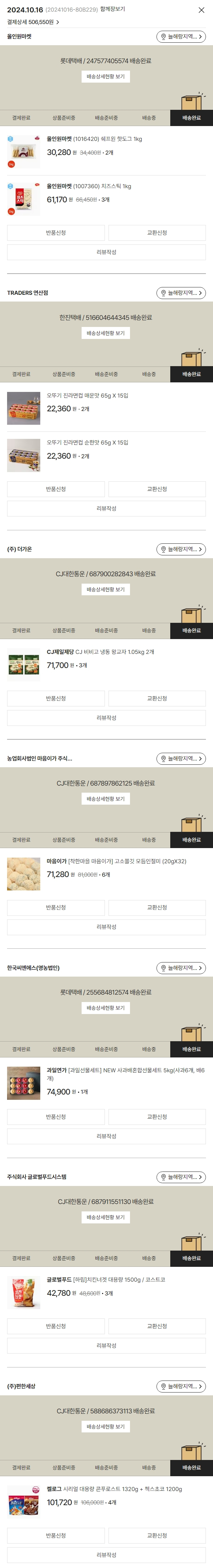Request 반품신청 for 하림 치킨너겟 1500g
The width and height of the screenshot is (213, 1568).
56,1326
